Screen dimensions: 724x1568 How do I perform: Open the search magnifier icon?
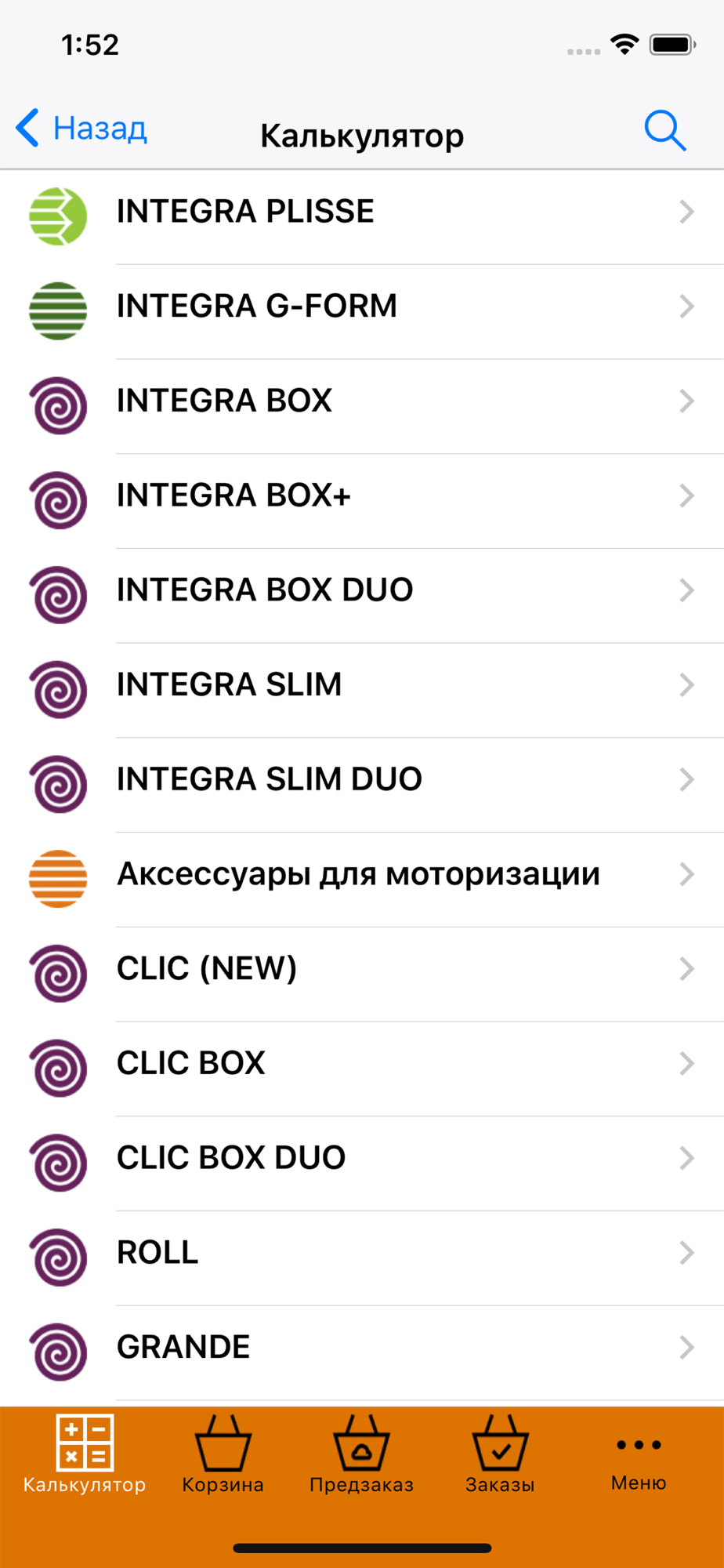point(664,130)
